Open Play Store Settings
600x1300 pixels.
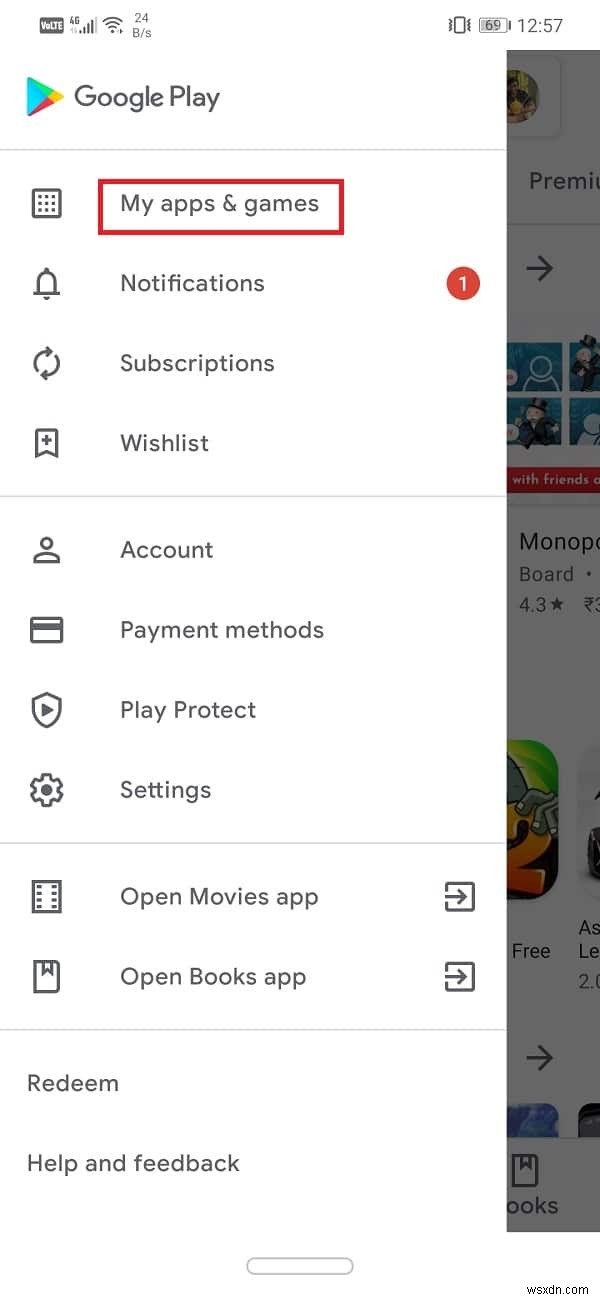(165, 790)
